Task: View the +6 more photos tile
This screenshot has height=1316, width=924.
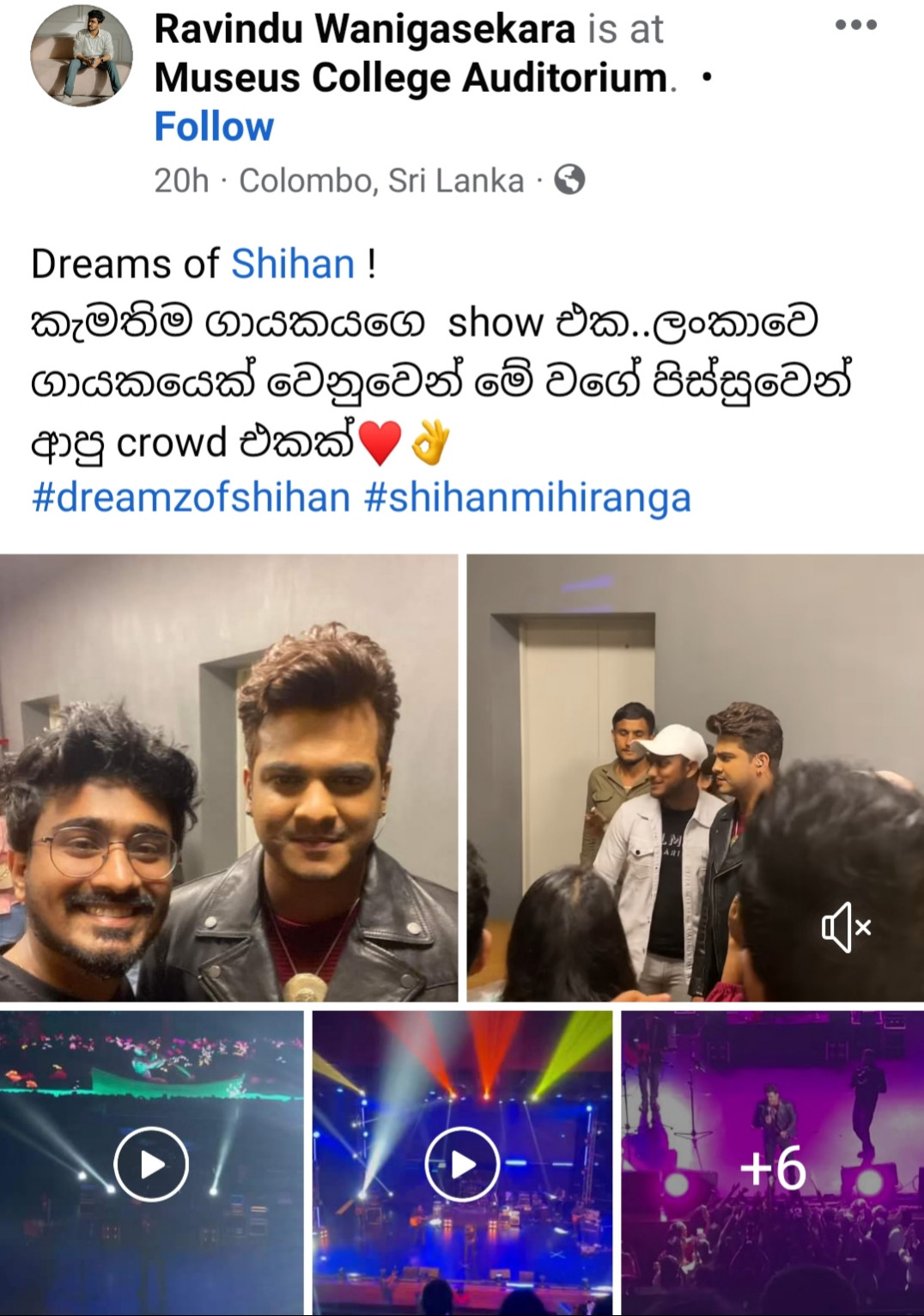Action: click(x=772, y=1164)
